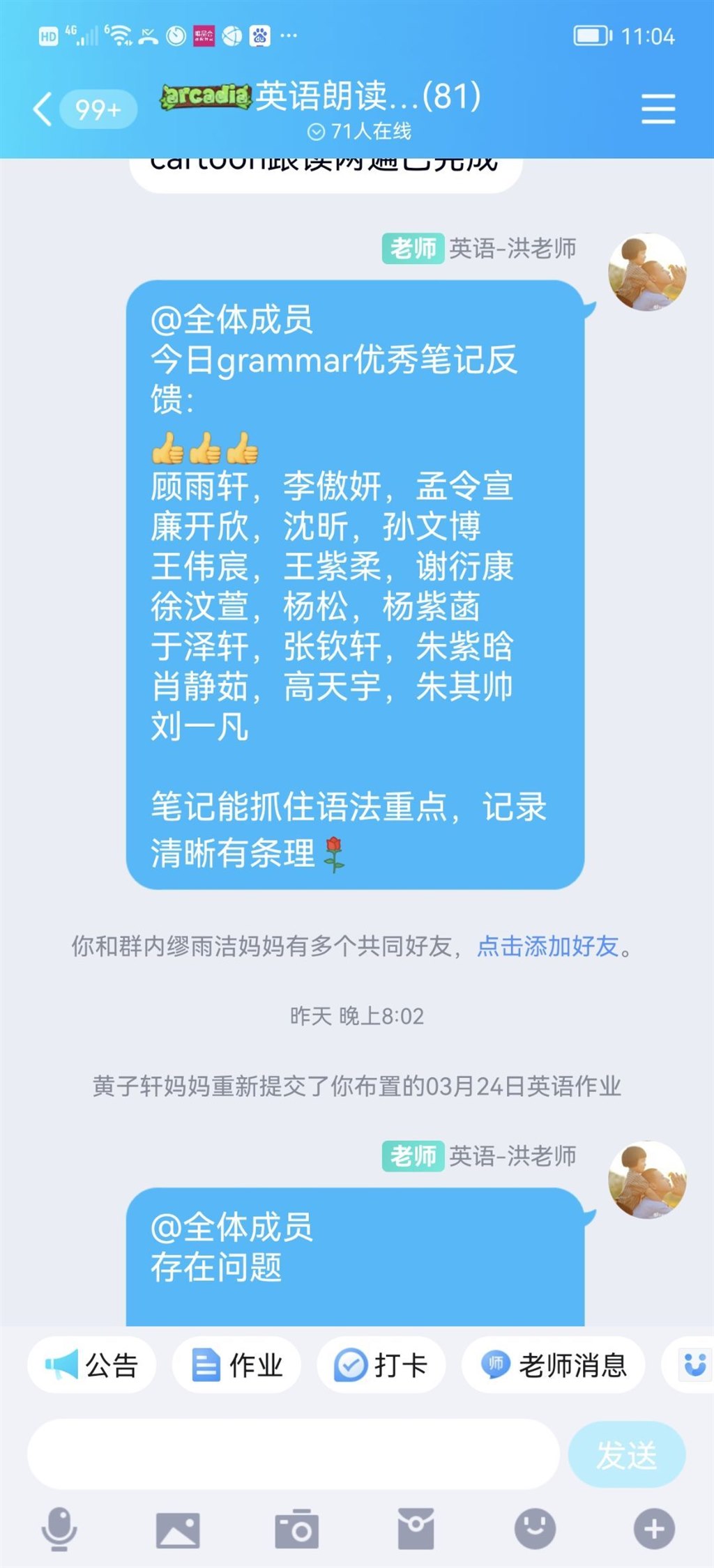Open the 作业 homework chip
714x1568 pixels.
tap(237, 1365)
